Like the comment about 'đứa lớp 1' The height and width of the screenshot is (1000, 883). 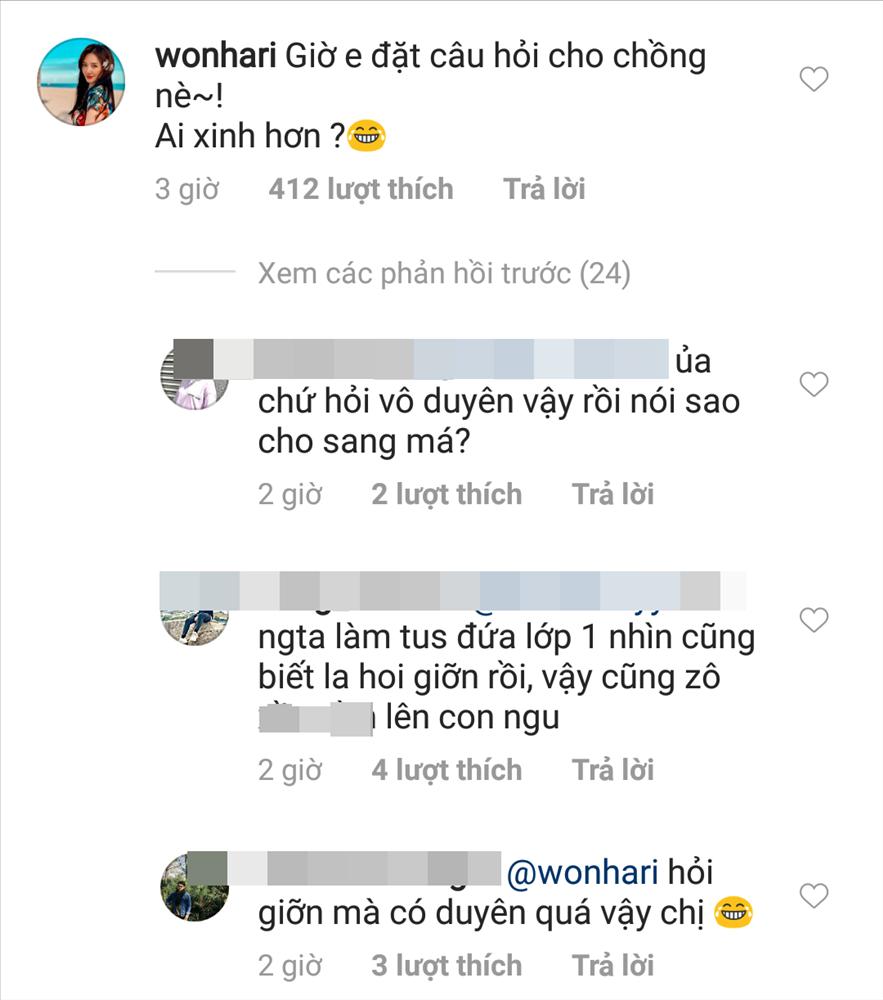tap(815, 620)
